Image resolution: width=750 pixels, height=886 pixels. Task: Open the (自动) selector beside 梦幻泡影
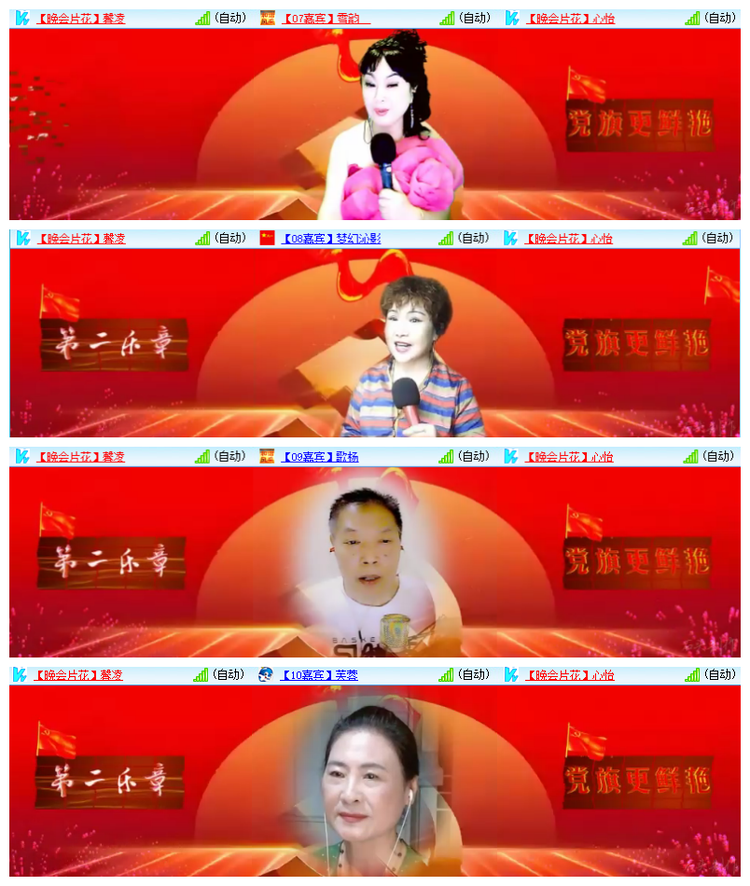[473, 238]
